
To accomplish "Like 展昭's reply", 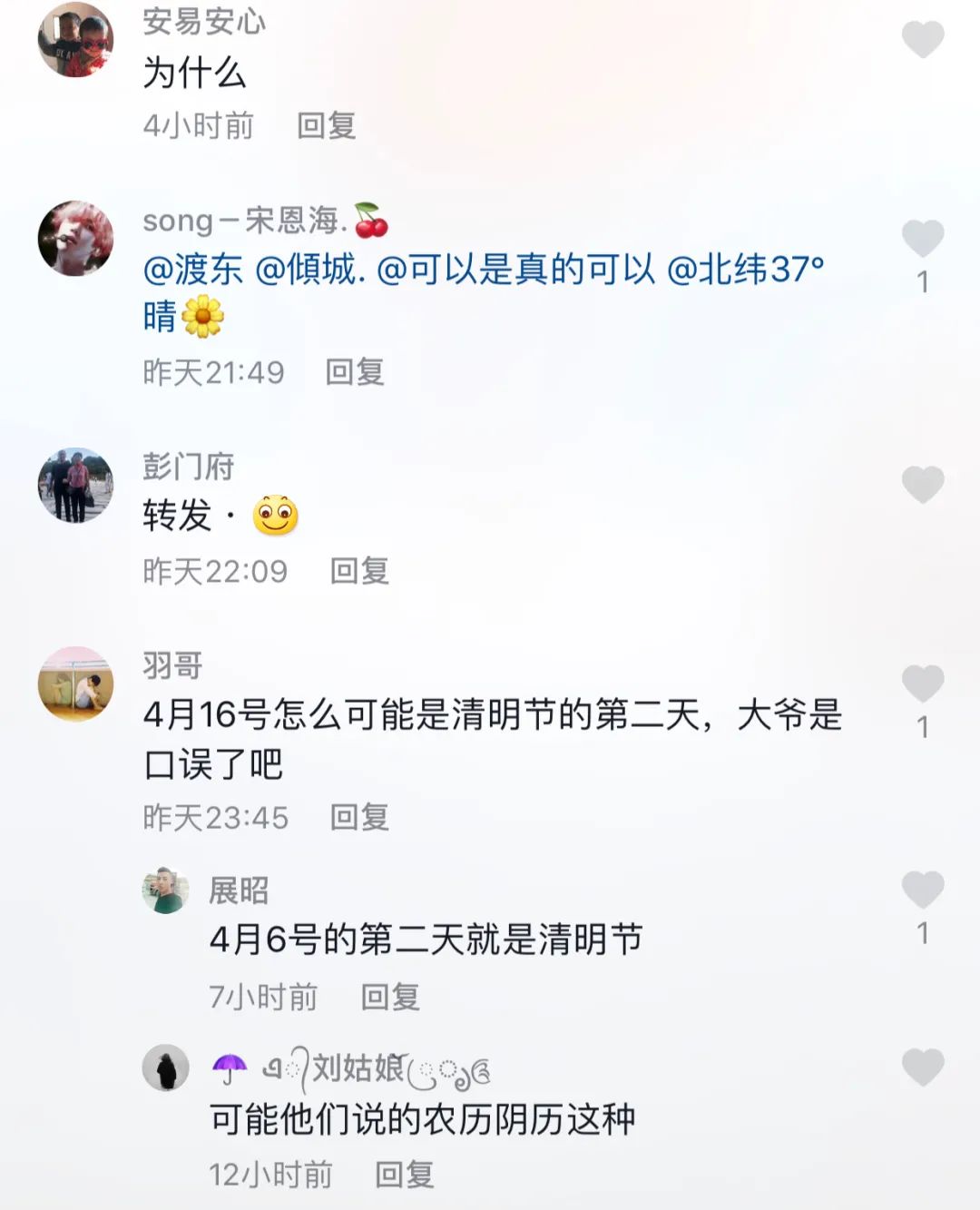I will 923,890.
